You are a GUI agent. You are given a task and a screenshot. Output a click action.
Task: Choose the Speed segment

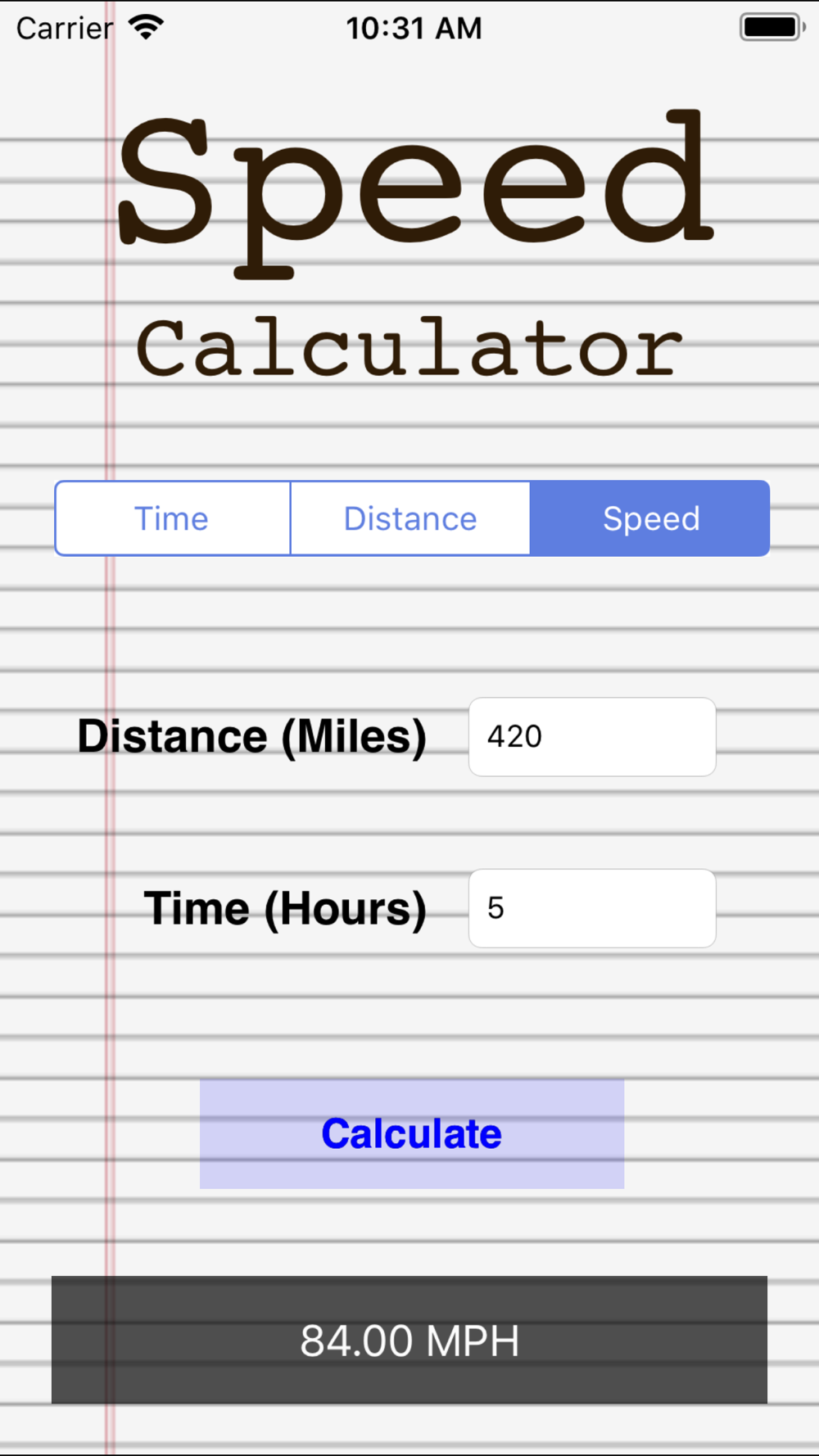(650, 518)
